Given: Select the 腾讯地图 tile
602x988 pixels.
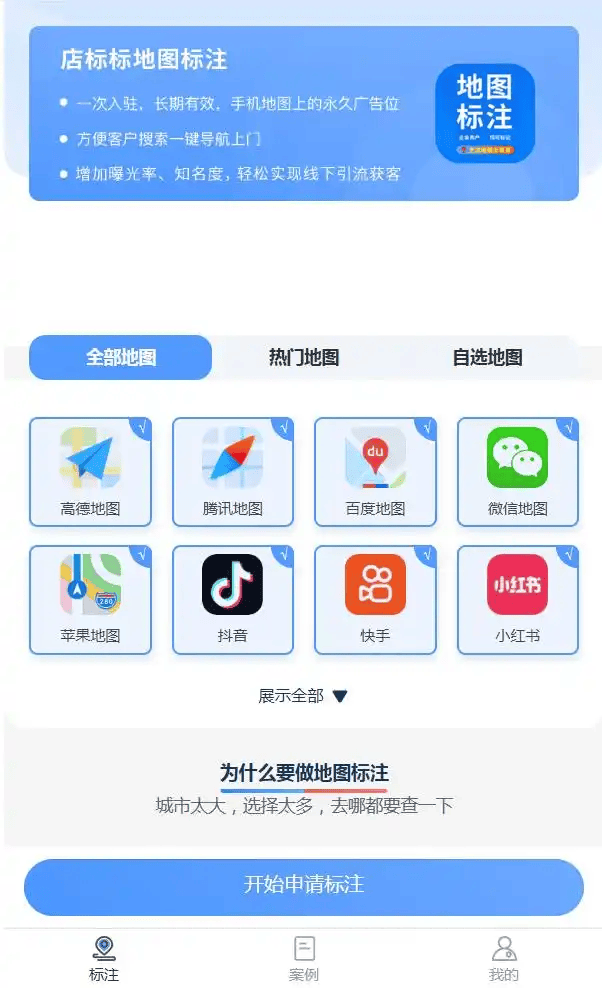Looking at the screenshot, I should (233, 471).
